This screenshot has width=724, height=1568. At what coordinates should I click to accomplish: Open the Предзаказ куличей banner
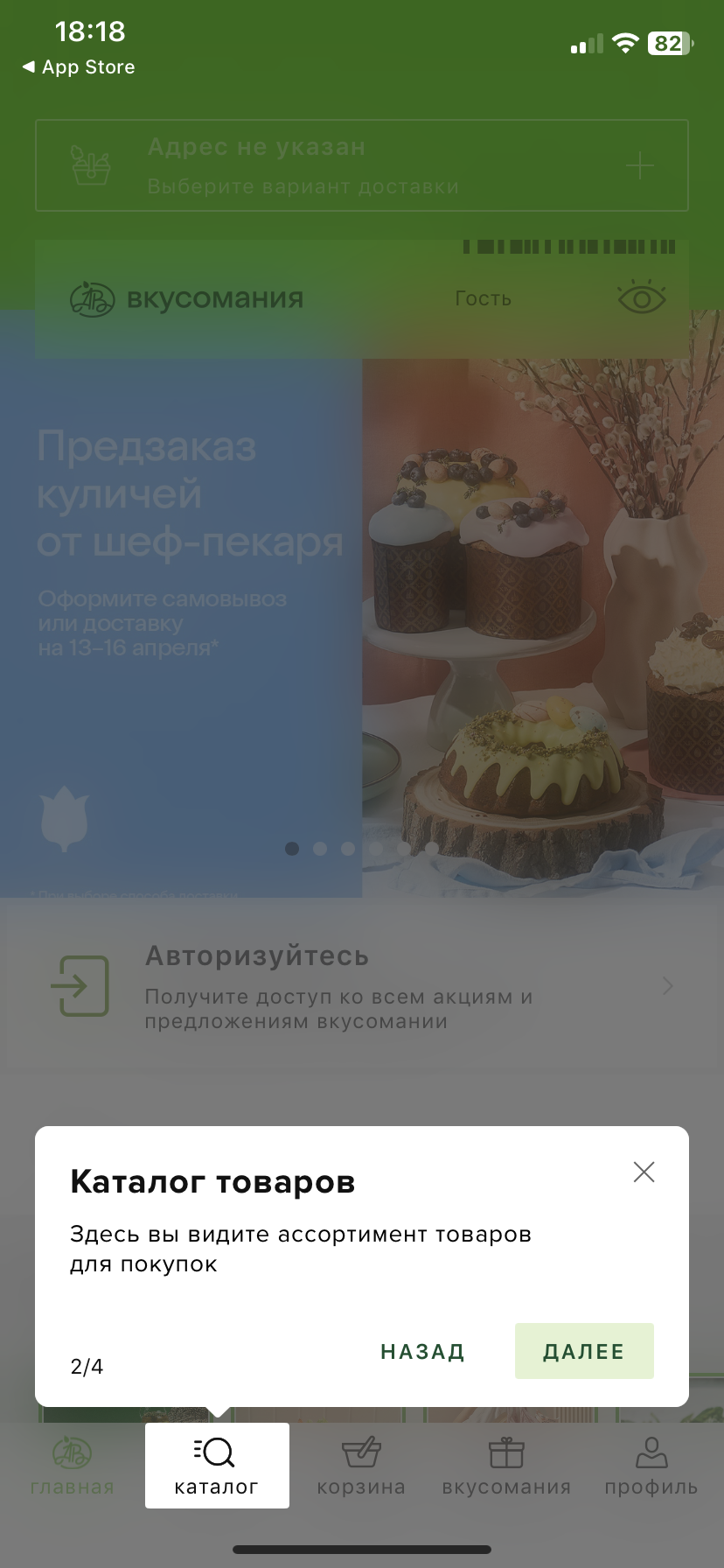362,604
